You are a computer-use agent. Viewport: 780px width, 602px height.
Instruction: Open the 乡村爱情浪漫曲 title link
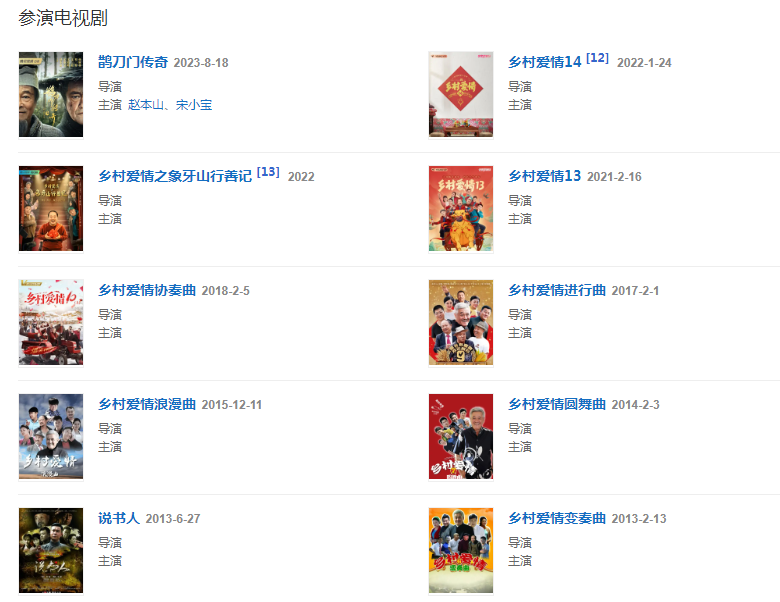(147, 404)
